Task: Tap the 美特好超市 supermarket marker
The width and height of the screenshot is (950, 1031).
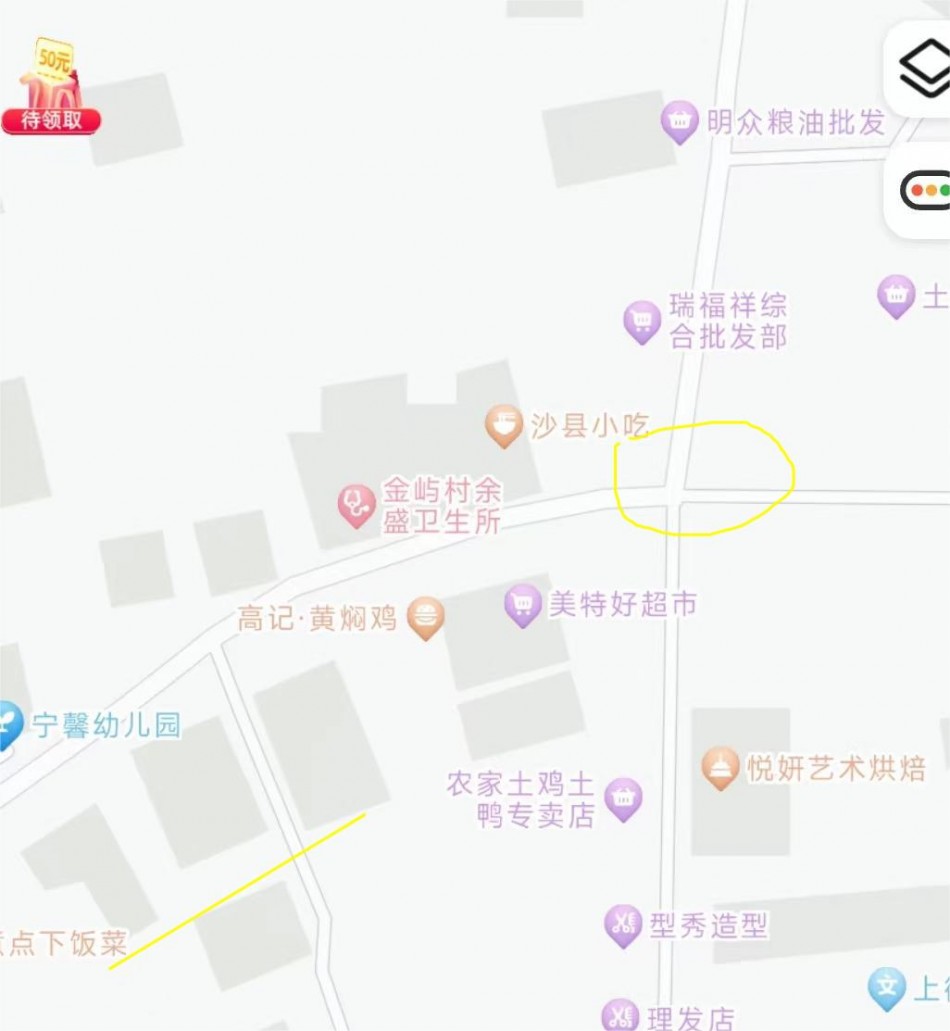Action: pyautogui.click(x=522, y=605)
